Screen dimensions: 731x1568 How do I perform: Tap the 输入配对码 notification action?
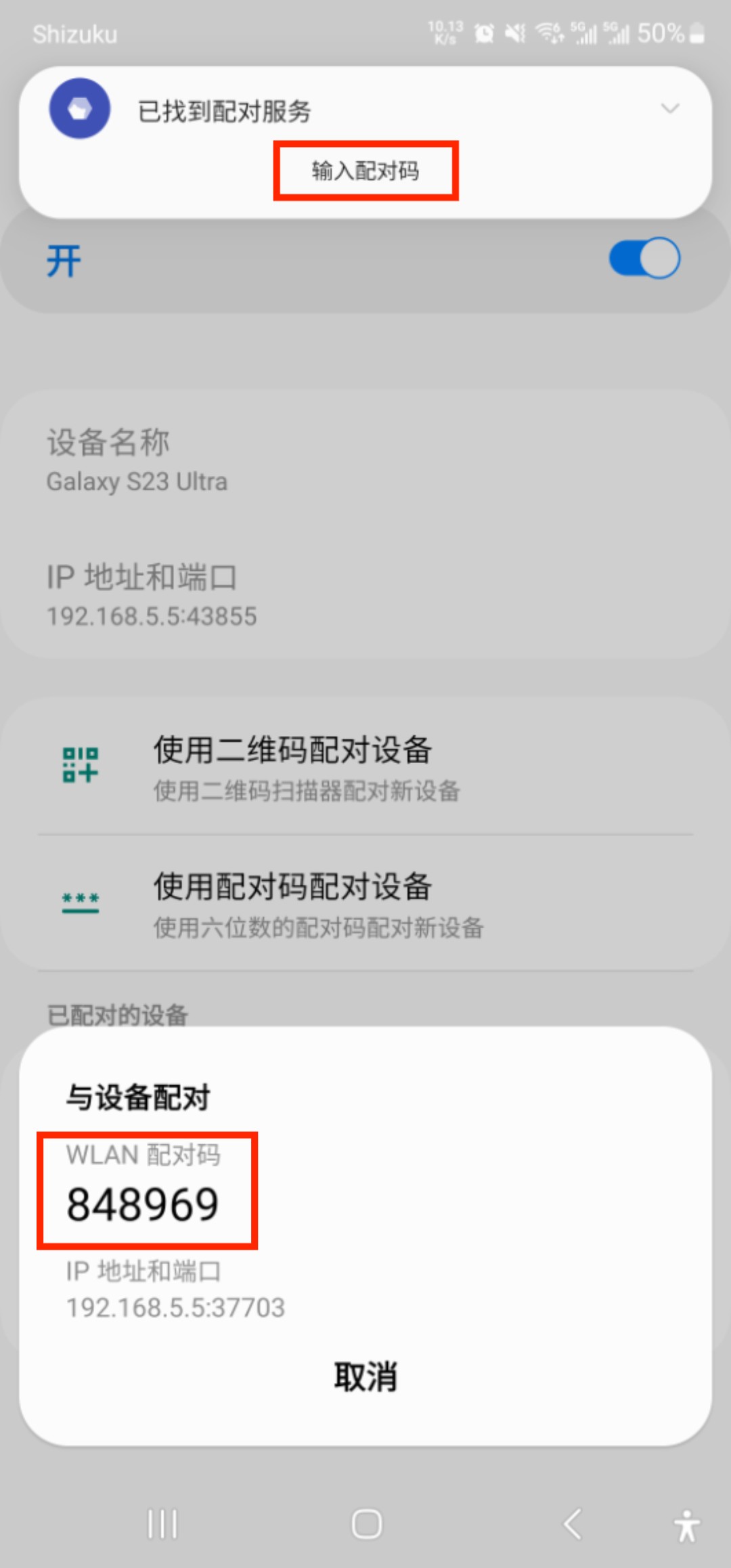click(x=365, y=171)
